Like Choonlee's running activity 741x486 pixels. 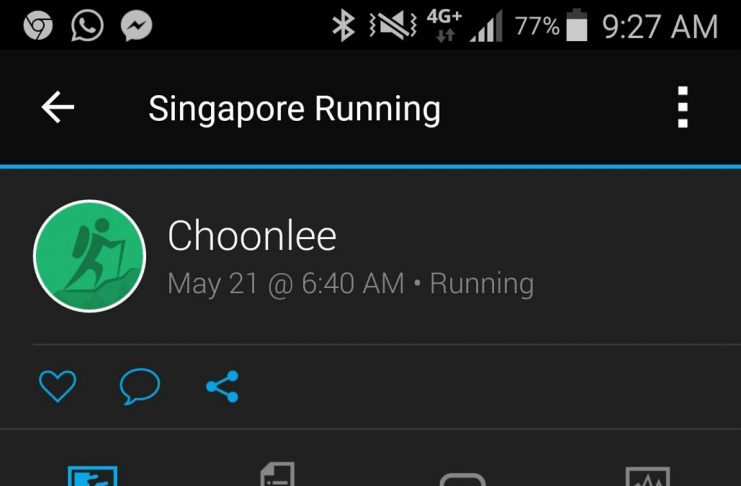[x=57, y=386]
